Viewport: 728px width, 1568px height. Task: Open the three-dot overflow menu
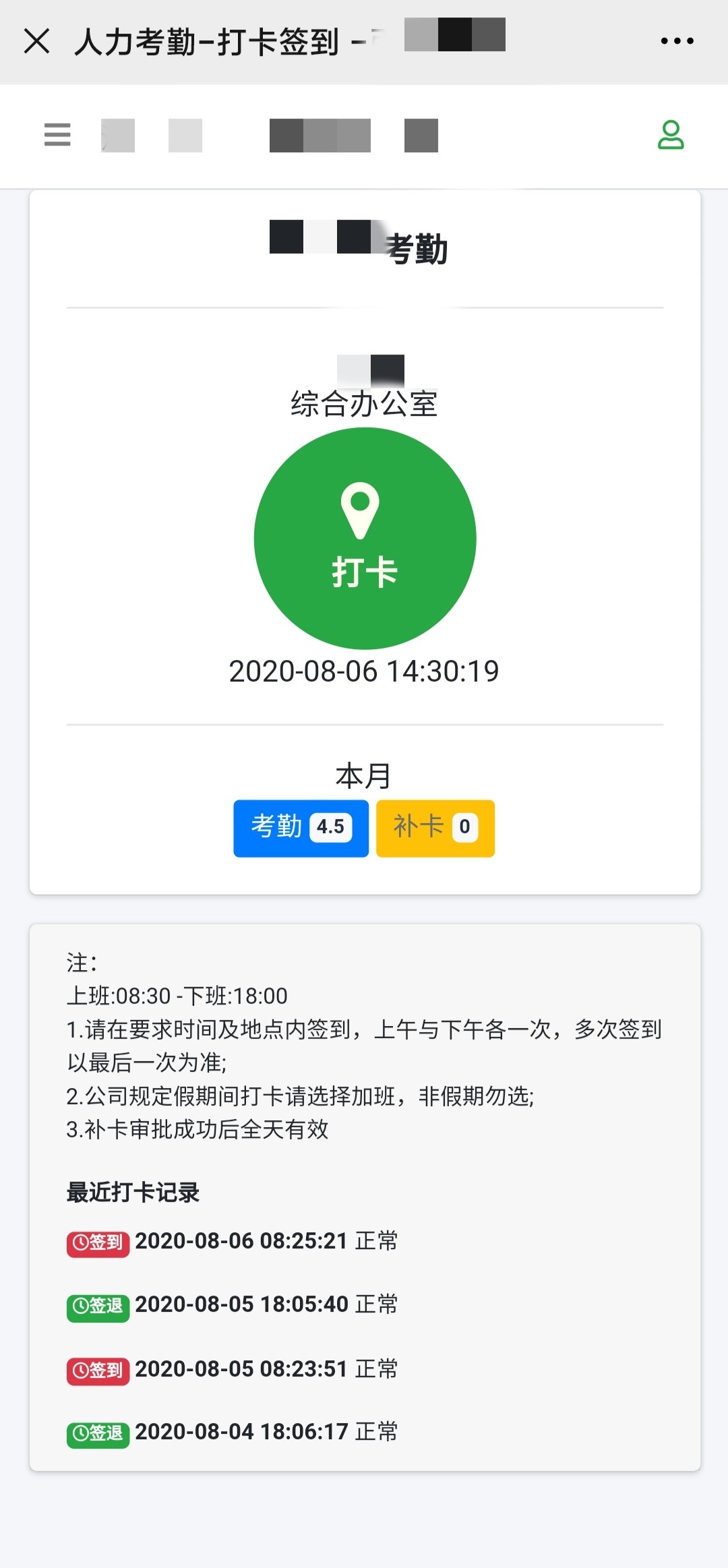click(x=677, y=41)
